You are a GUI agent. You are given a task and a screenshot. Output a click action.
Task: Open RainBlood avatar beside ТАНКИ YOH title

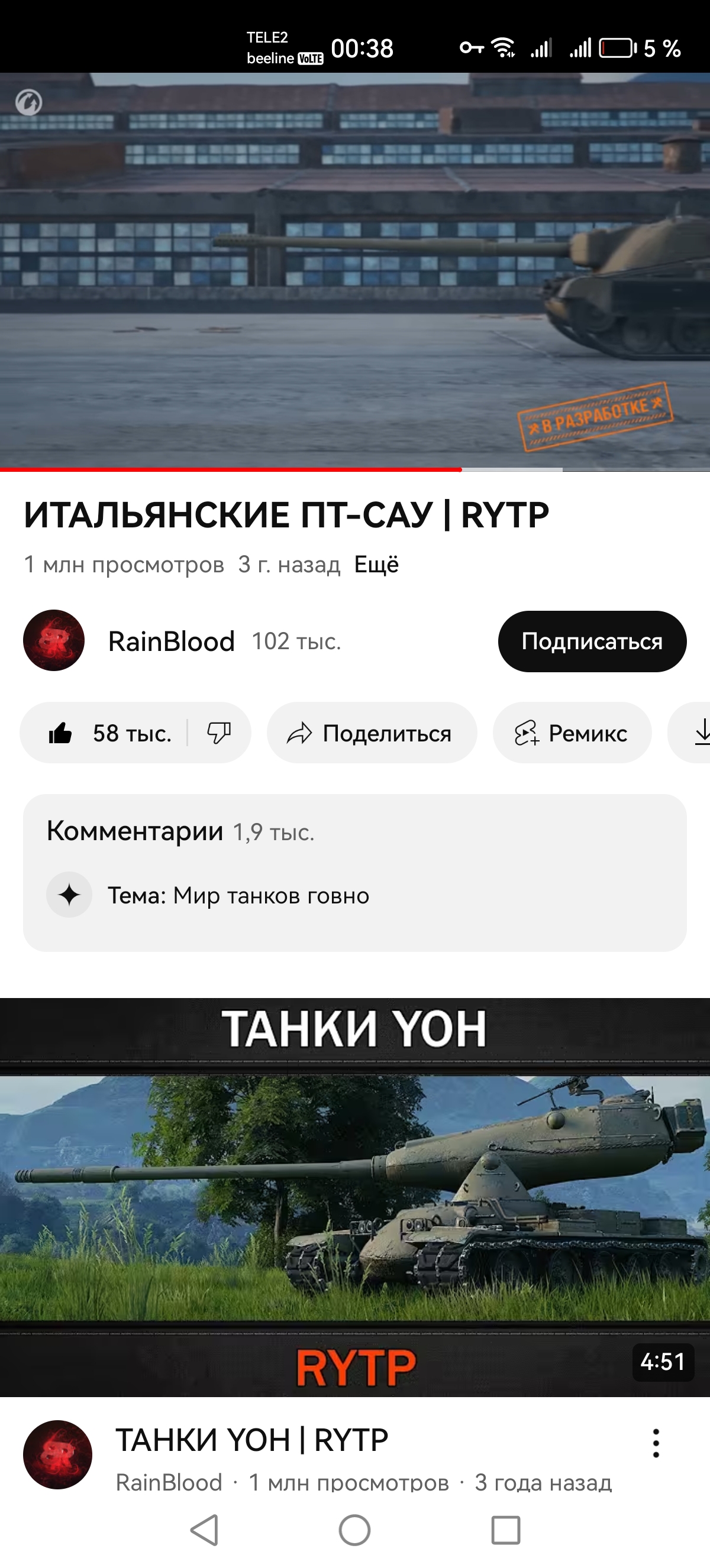(57, 1455)
